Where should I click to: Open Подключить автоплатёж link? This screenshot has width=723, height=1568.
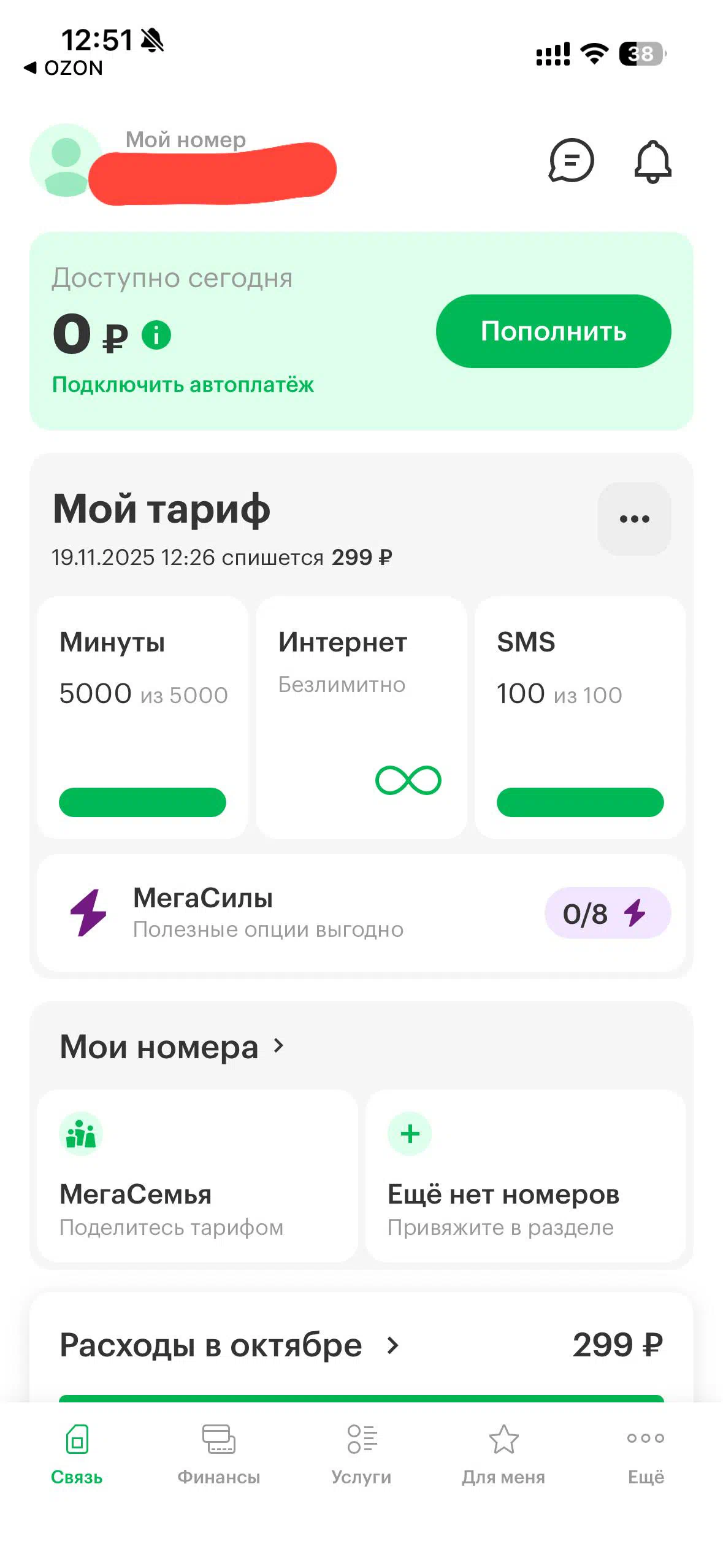183,385
